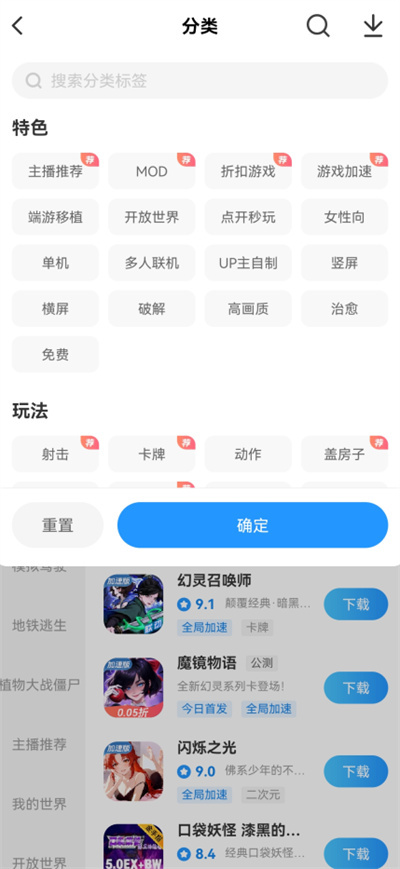Choose the 高画质 chip
Image resolution: width=400 pixels, height=869 pixels.
tap(248, 308)
